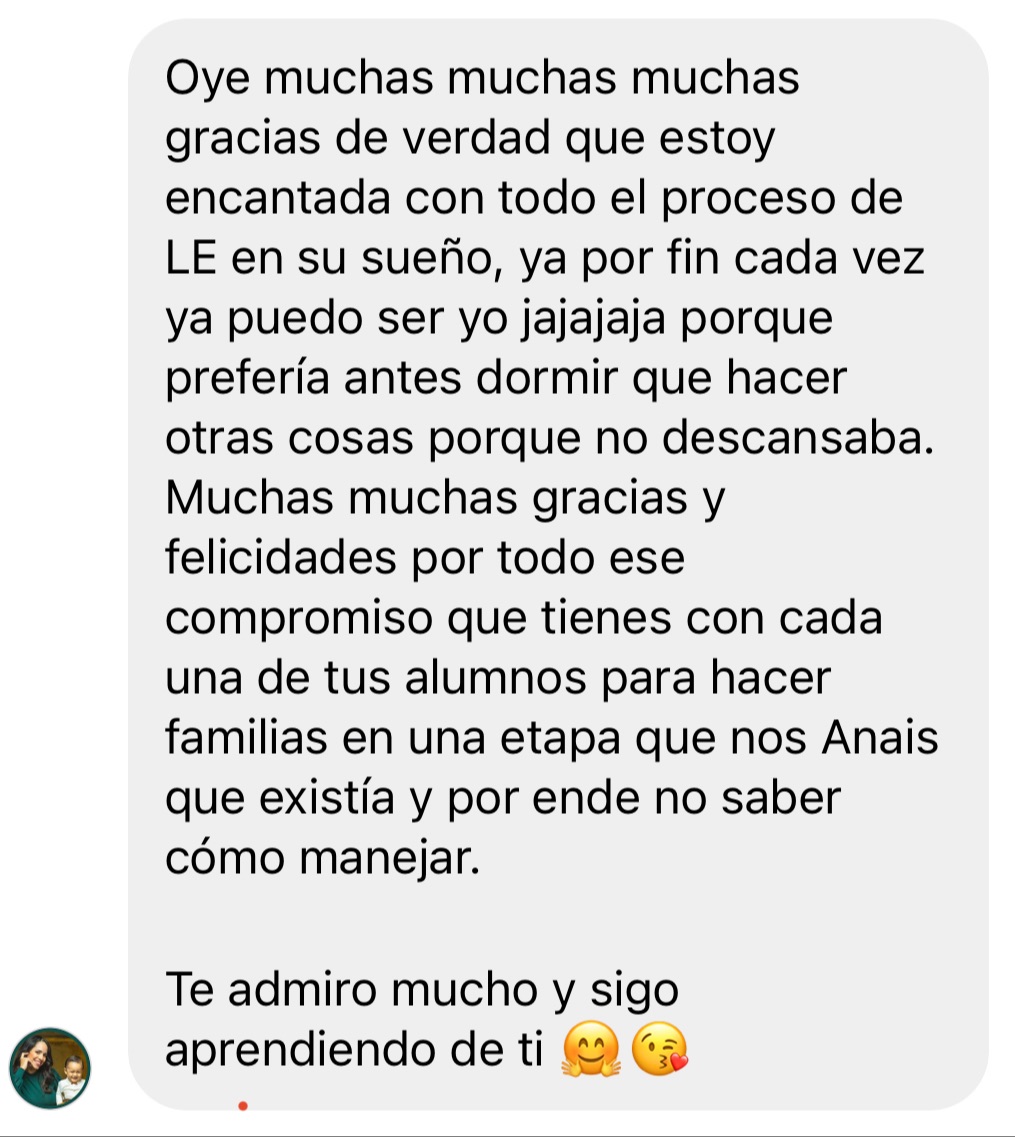Open the sender's profile photo beside the message
The height and width of the screenshot is (1137, 1015).
50,1068
